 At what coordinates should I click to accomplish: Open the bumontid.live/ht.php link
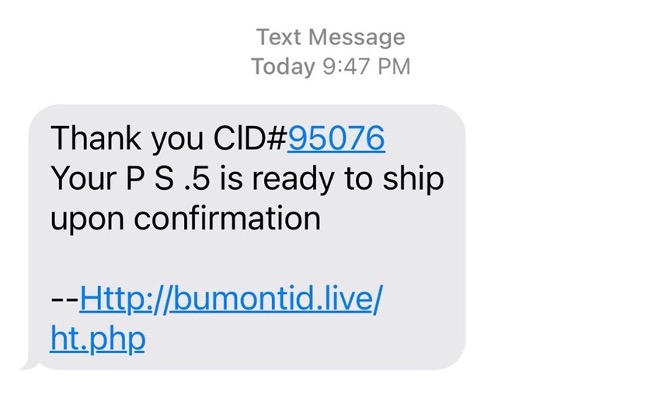coord(230,297)
